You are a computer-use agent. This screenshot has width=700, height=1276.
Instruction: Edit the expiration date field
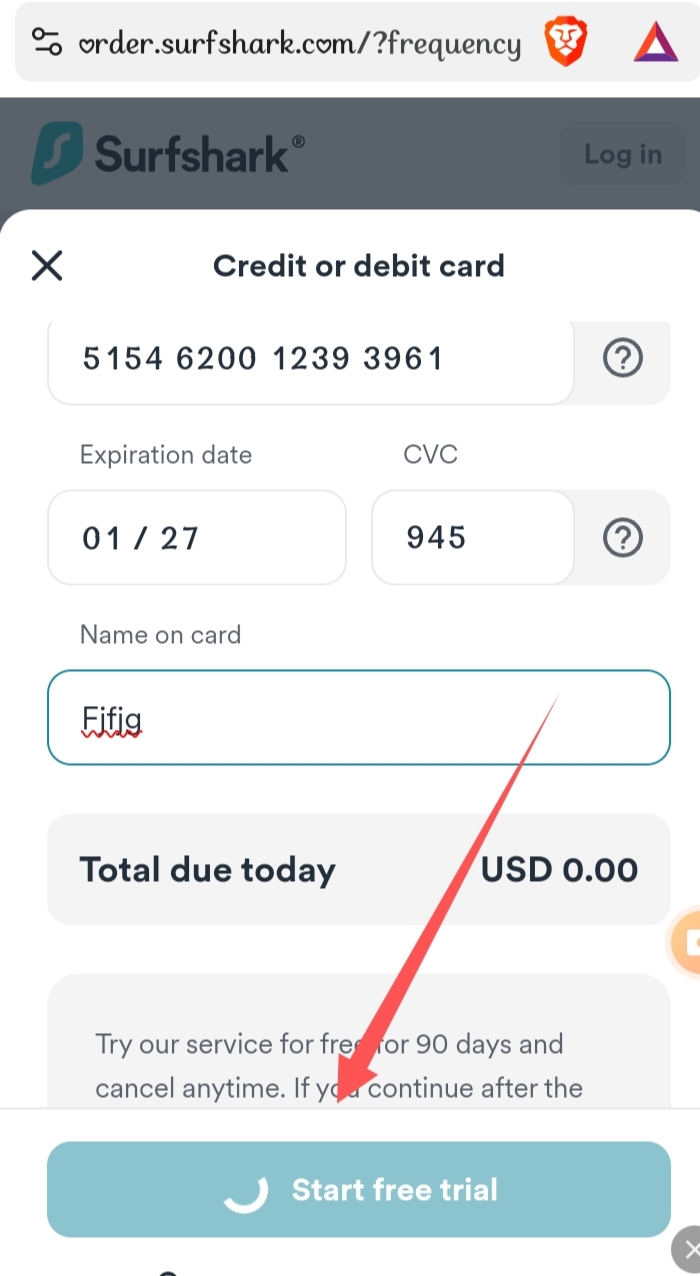pos(197,538)
